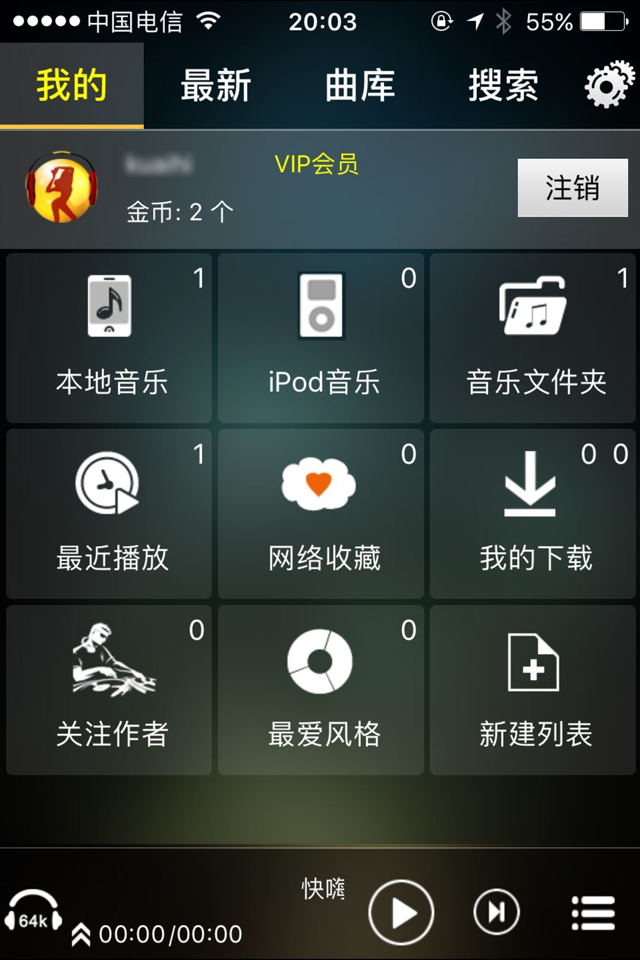The height and width of the screenshot is (960, 640).
Task: Open 关注作者 followed artists
Action: (110, 690)
